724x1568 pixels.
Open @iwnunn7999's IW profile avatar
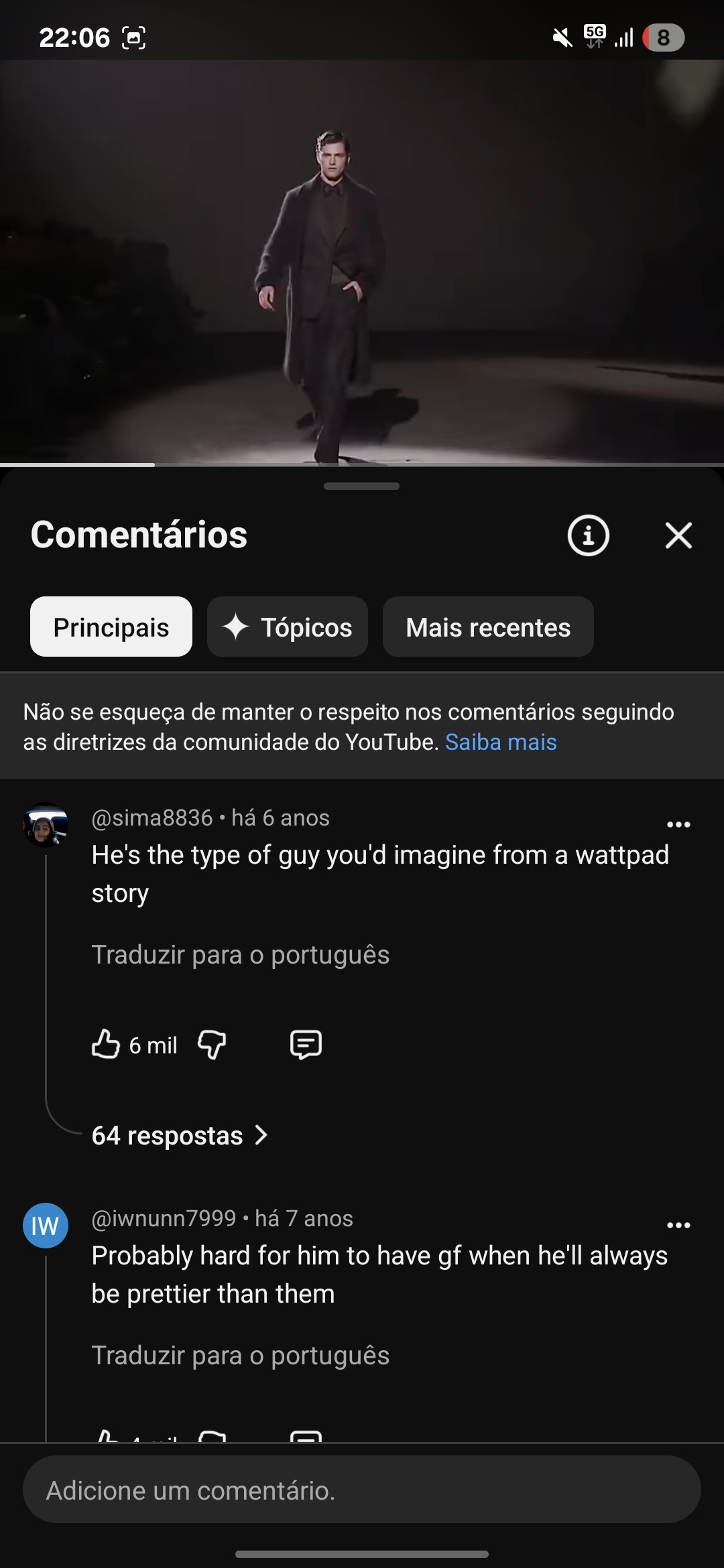tap(46, 1226)
